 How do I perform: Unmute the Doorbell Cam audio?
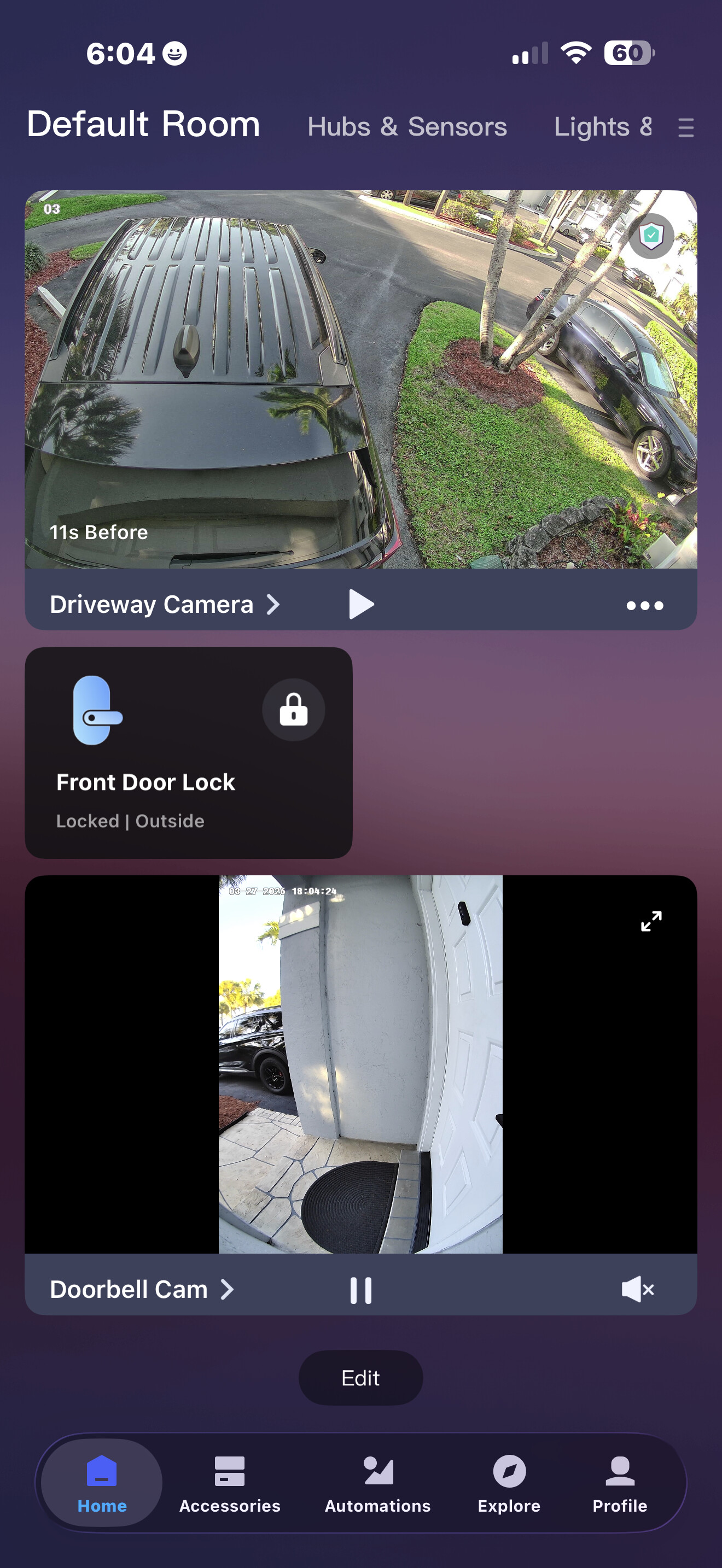[x=637, y=1290]
